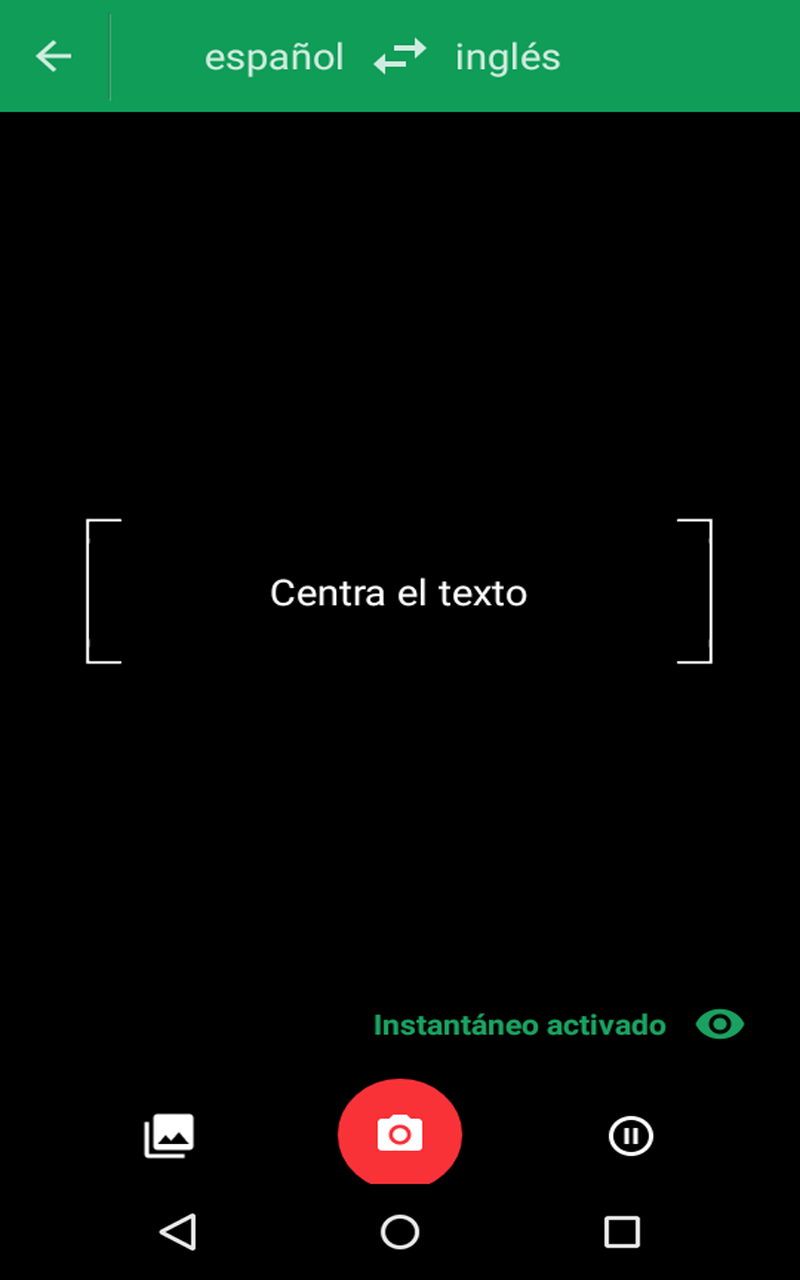Import an image from the gallery
The height and width of the screenshot is (1280, 800).
[x=169, y=1136]
